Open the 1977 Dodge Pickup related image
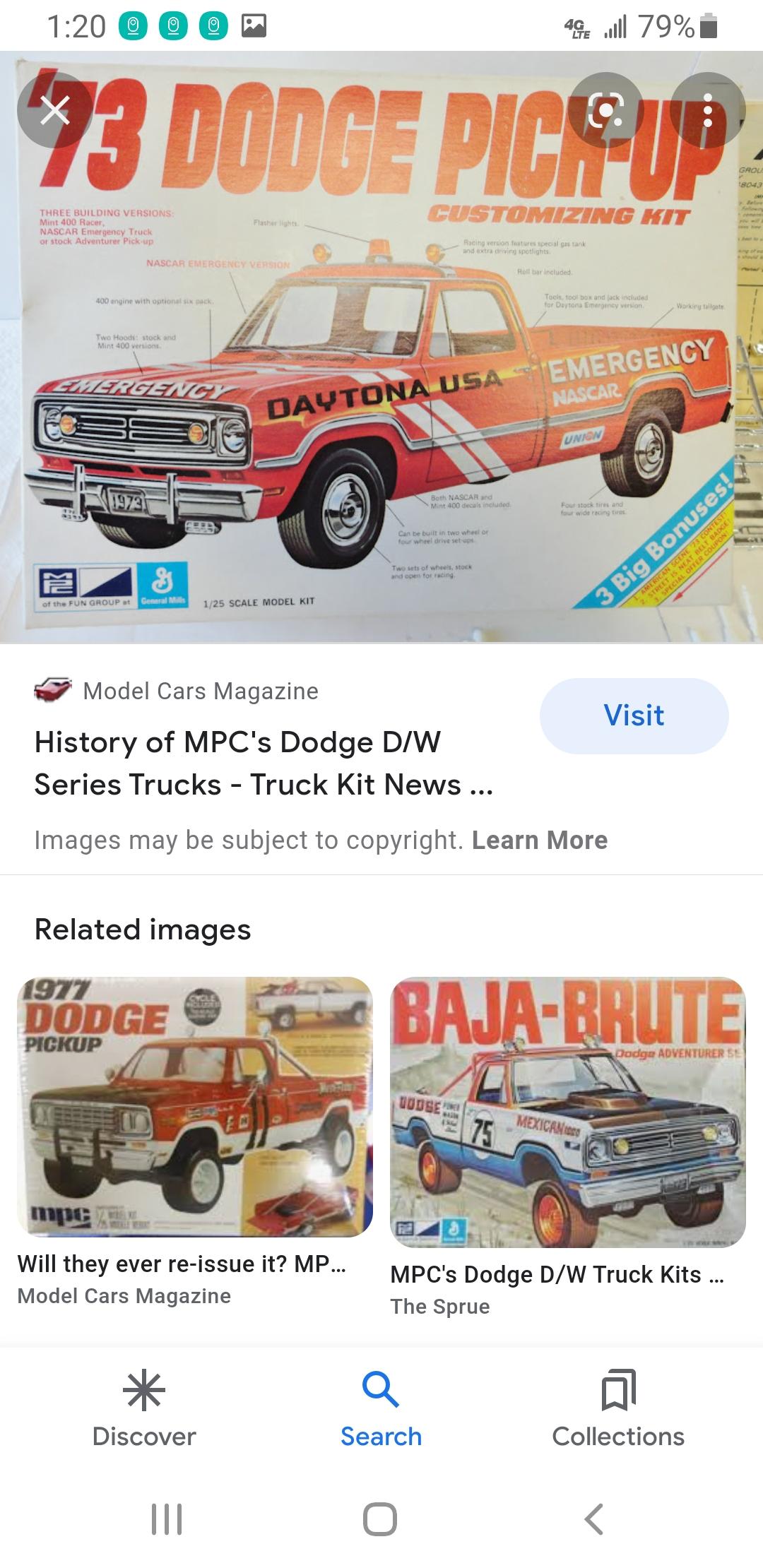 (195, 1107)
